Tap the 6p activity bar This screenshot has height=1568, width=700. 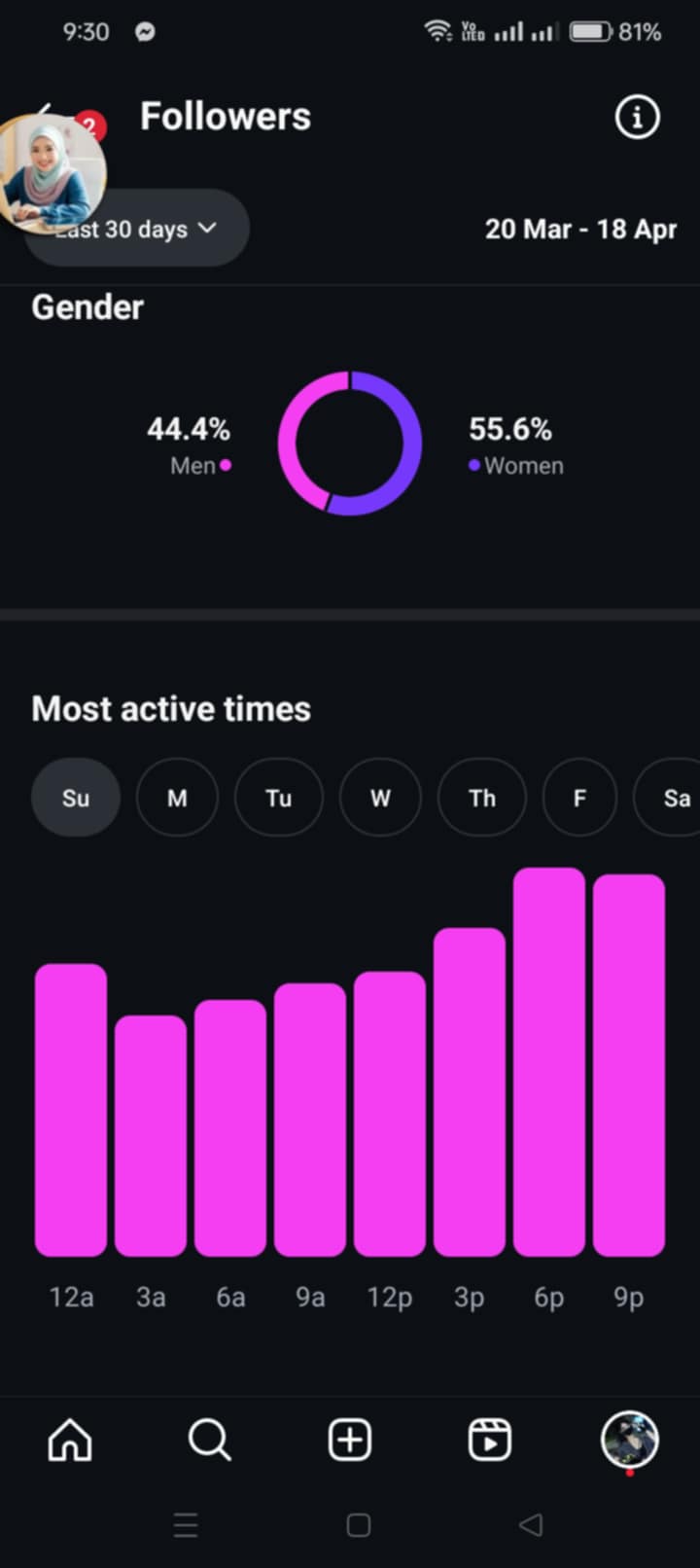tap(549, 1062)
